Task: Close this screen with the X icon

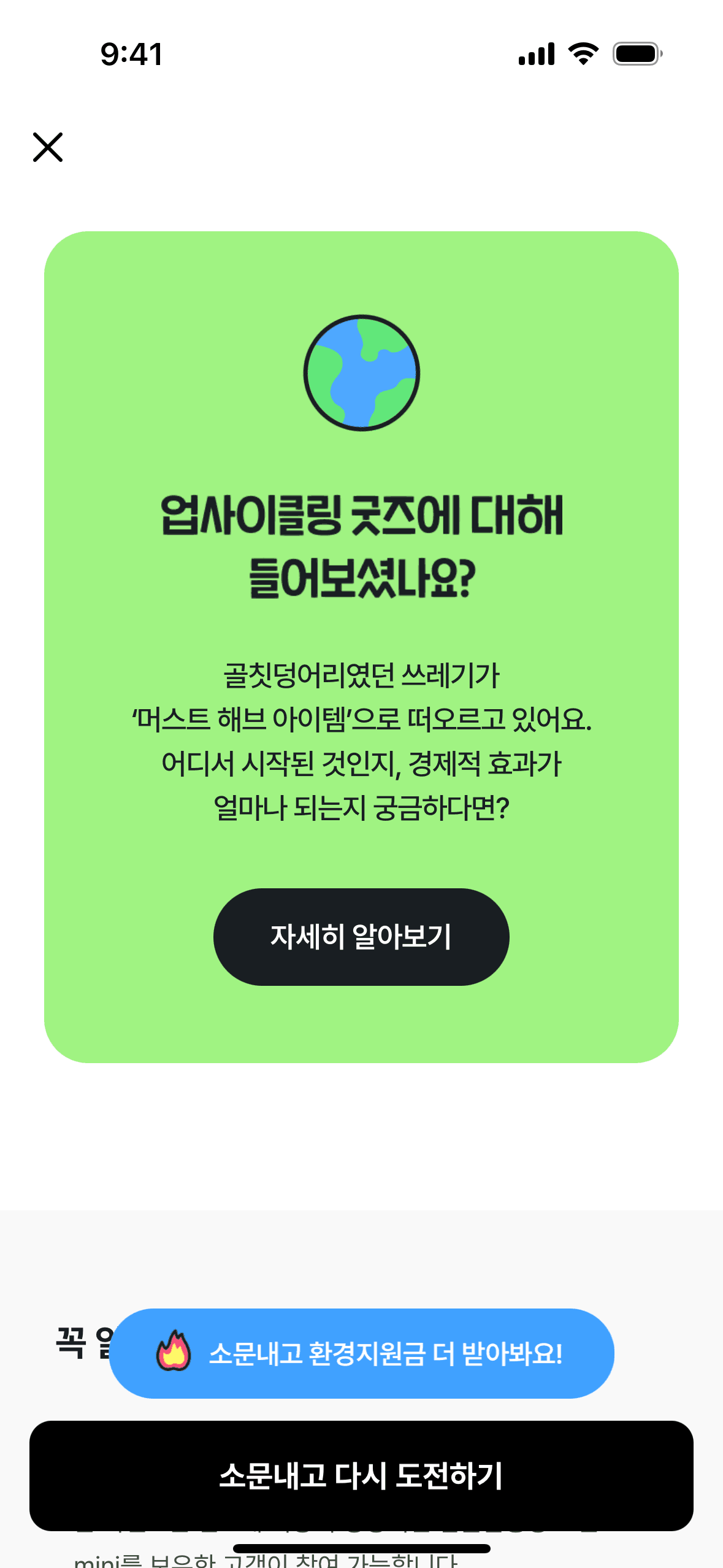Action: point(48,147)
